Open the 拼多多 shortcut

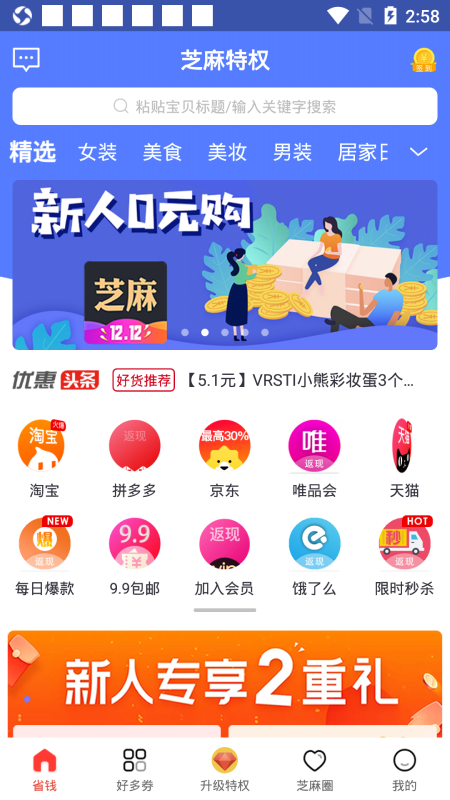click(134, 459)
